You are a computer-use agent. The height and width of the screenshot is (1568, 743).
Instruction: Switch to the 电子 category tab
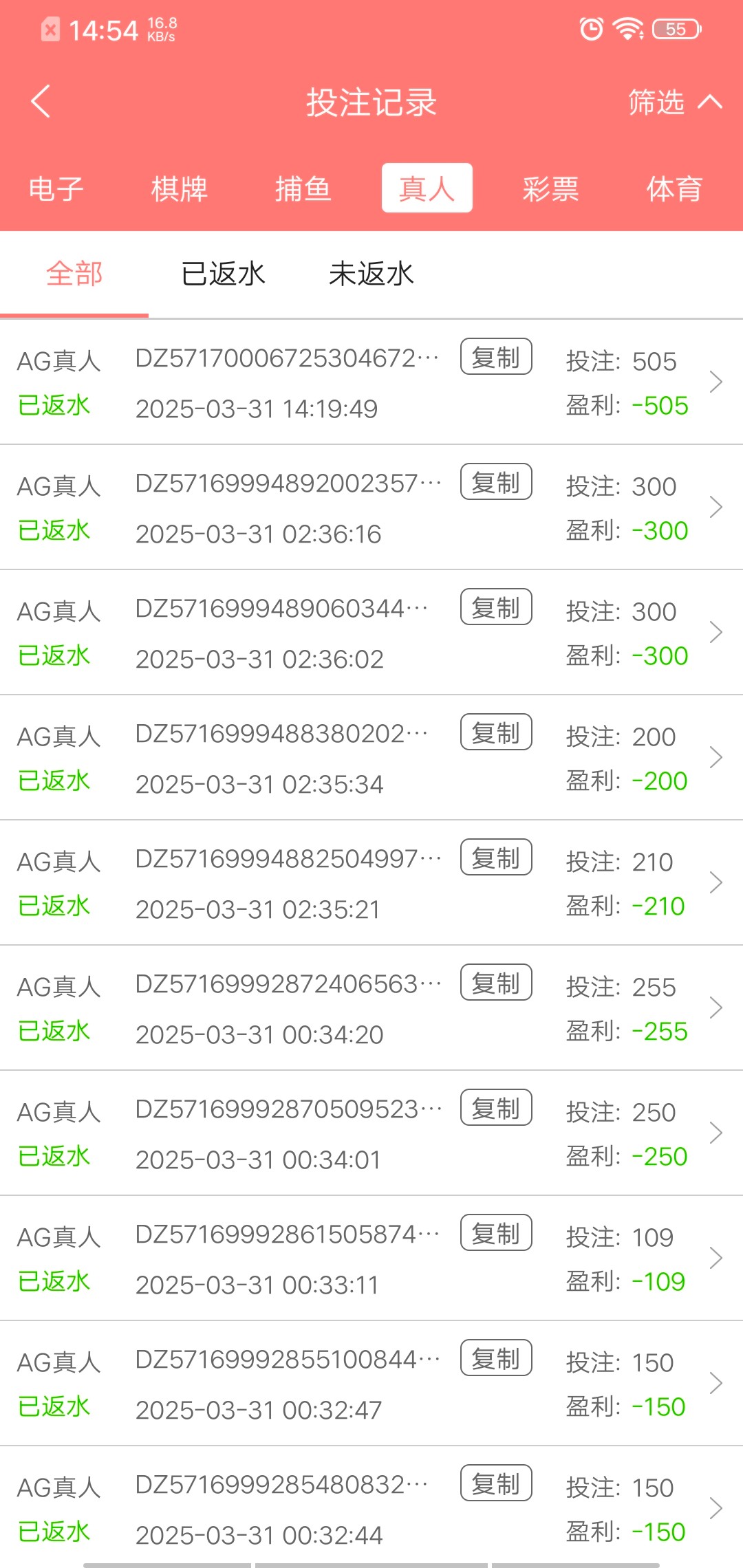pyautogui.click(x=56, y=188)
